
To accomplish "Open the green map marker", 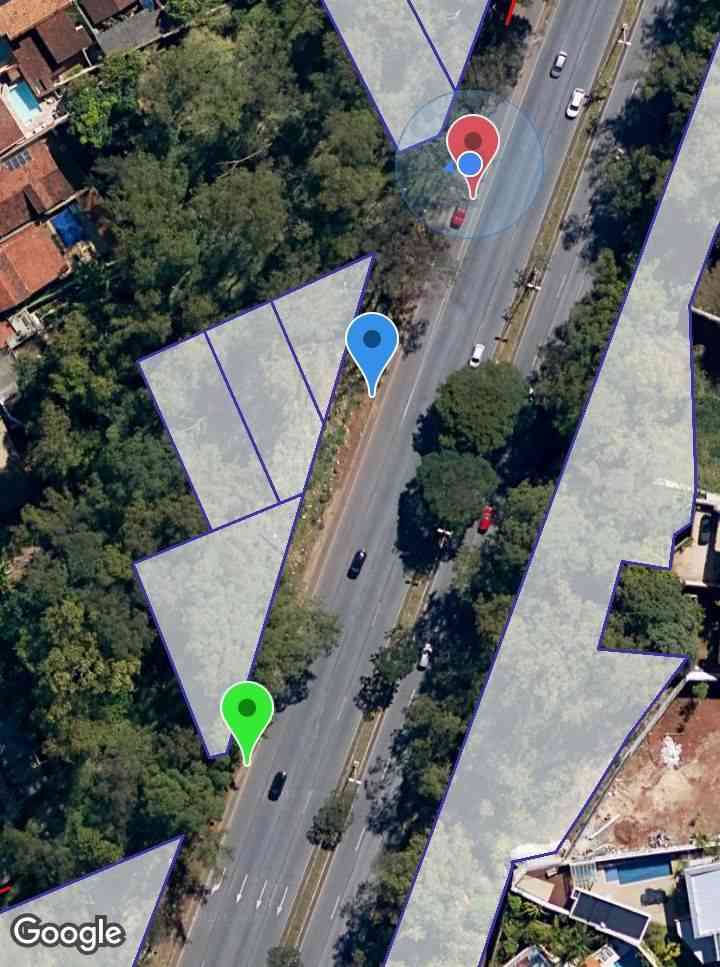I will pos(247,710).
